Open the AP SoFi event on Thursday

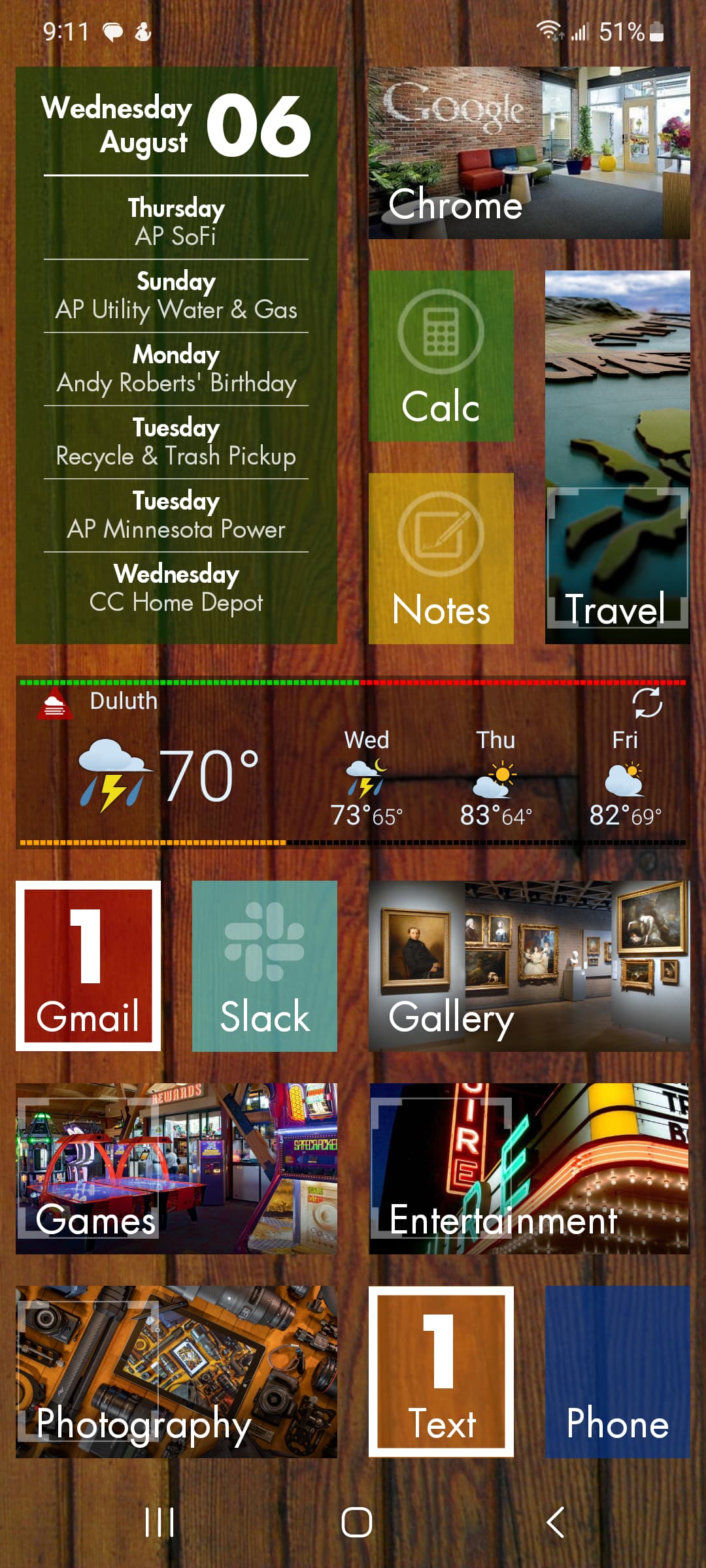(x=176, y=223)
